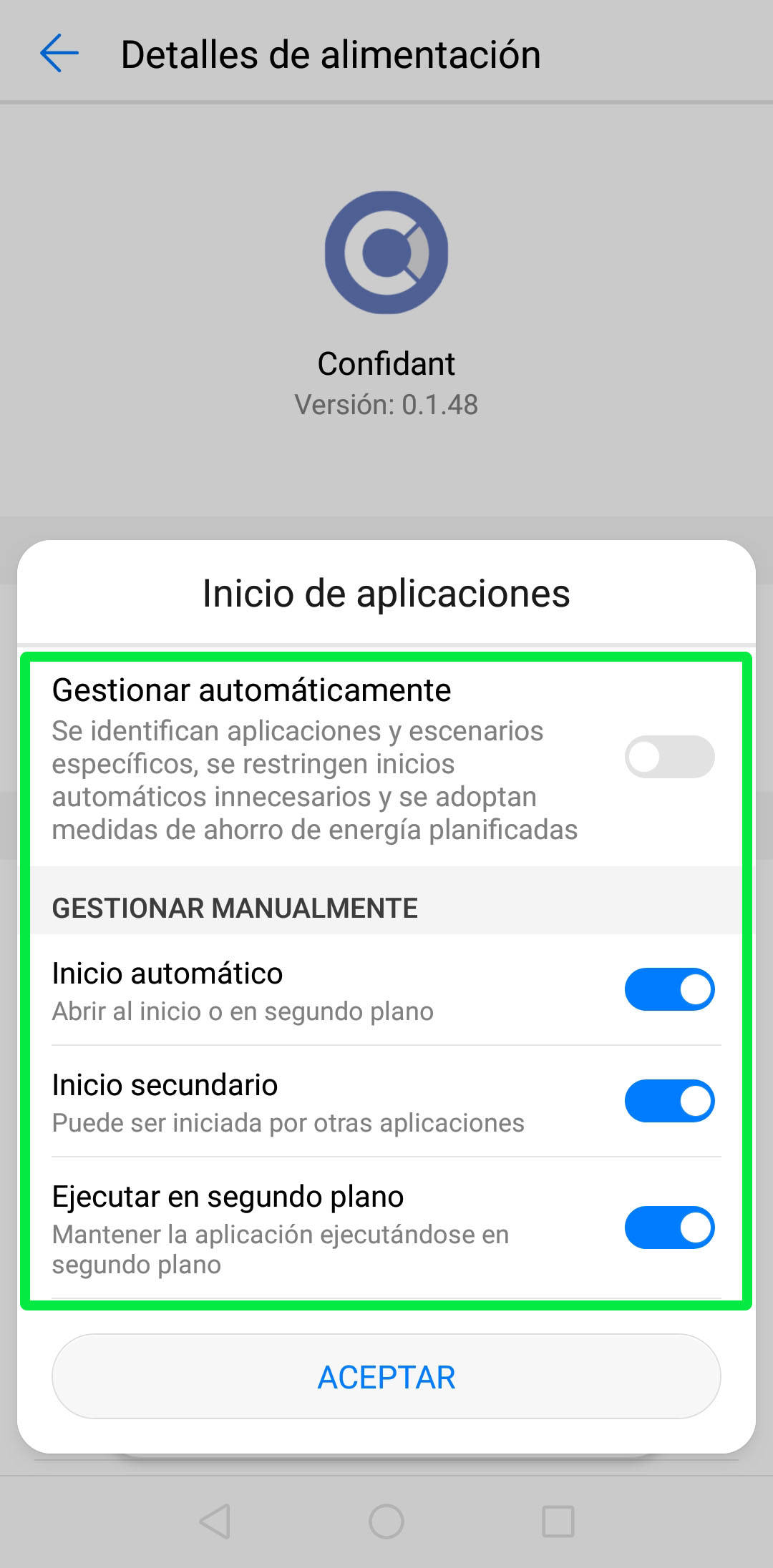
Task: Disable the Inicio secundario toggle
Action: (669, 1101)
